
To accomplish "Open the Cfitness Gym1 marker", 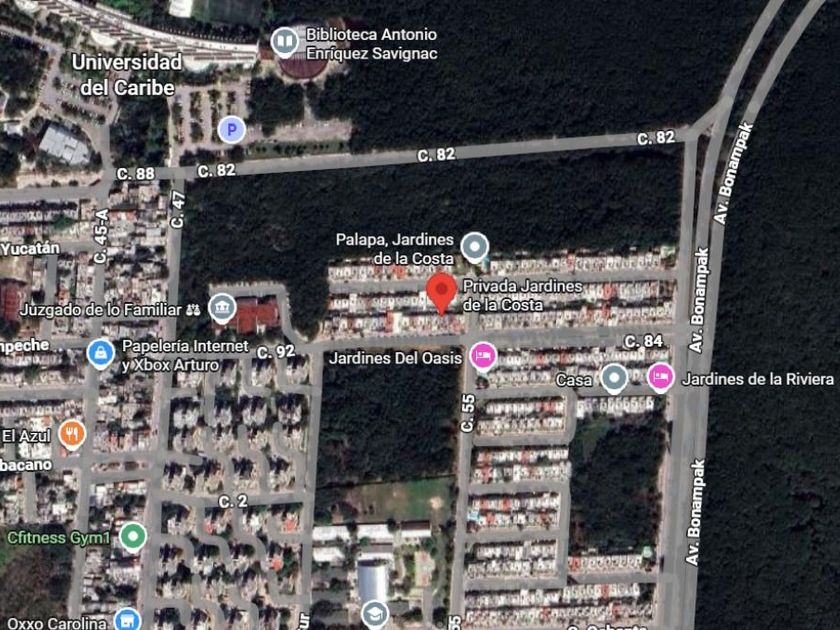I will pos(133,536).
